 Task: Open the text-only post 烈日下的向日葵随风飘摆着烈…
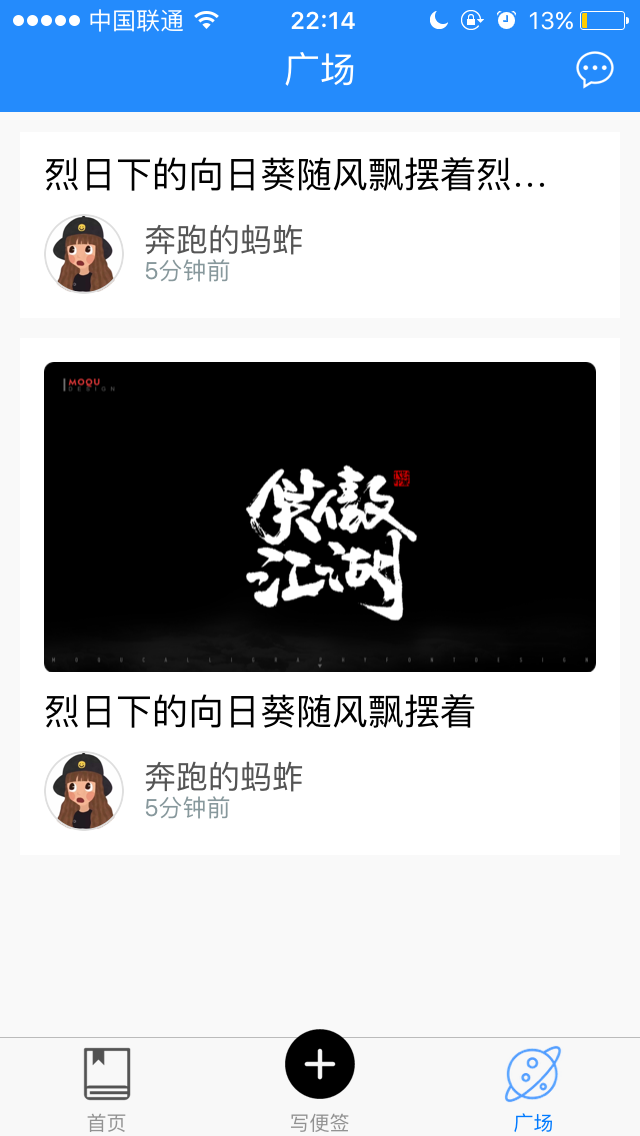click(x=320, y=225)
